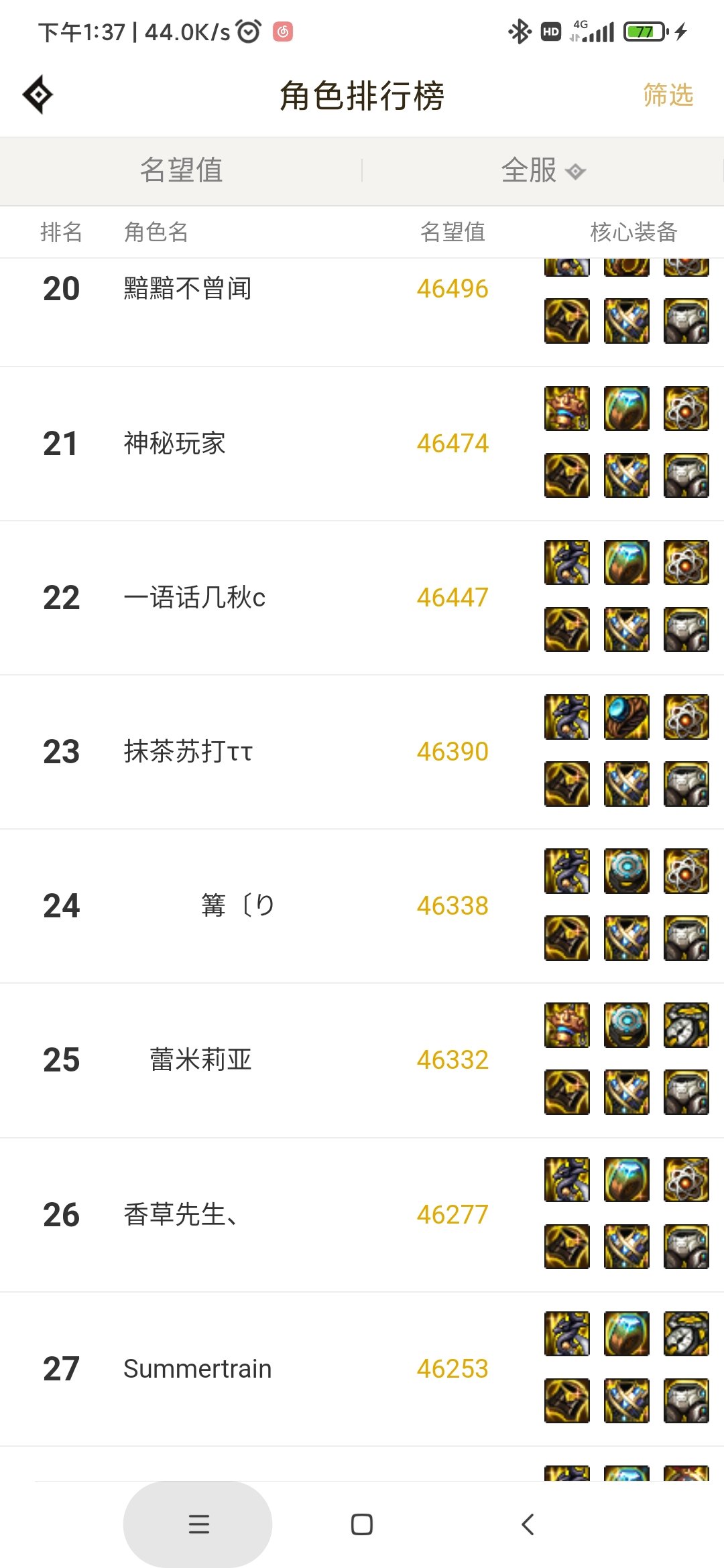
Task: Open rank 25 player 蕾米莉亚
Action: point(362,1060)
